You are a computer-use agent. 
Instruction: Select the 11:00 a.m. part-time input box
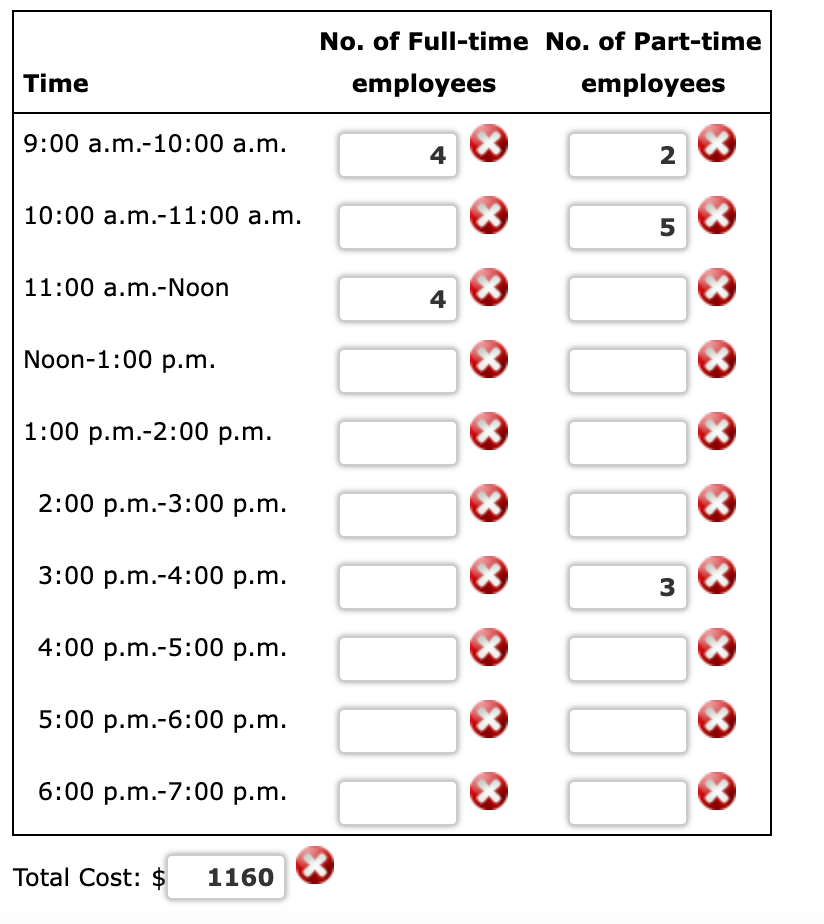point(626,297)
